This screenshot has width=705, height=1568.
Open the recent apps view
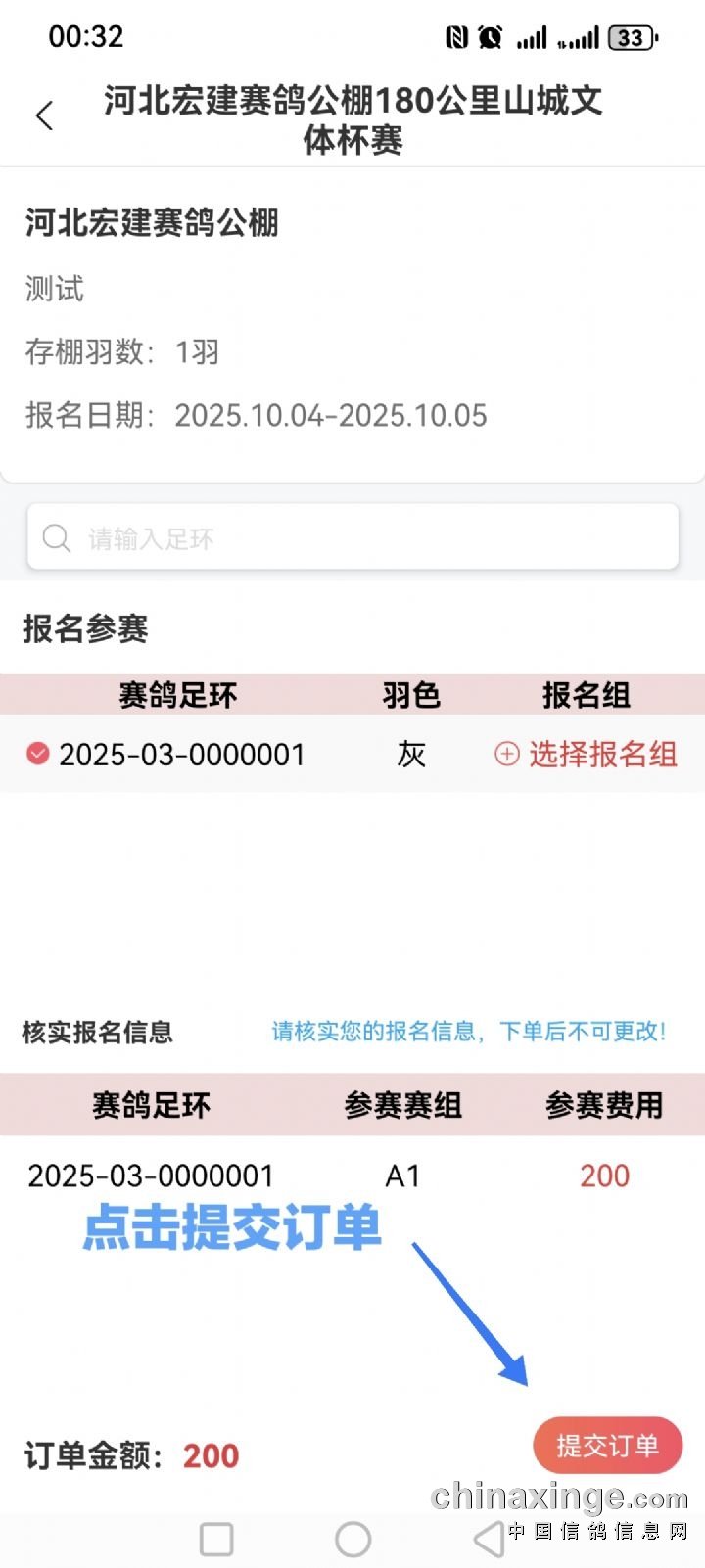point(216,1540)
